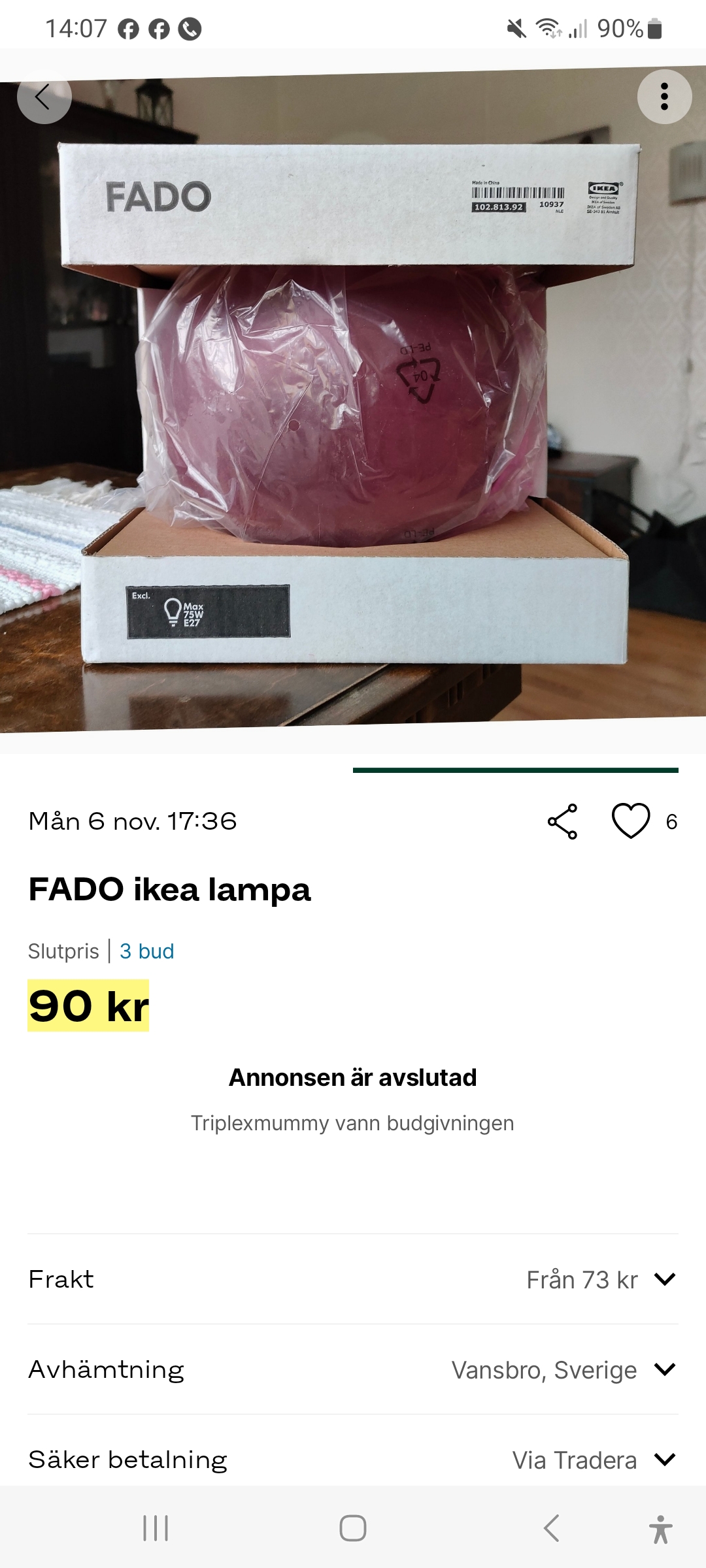Screen dimensions: 706x1568
Task: Tap the system home button
Action: (x=353, y=1528)
